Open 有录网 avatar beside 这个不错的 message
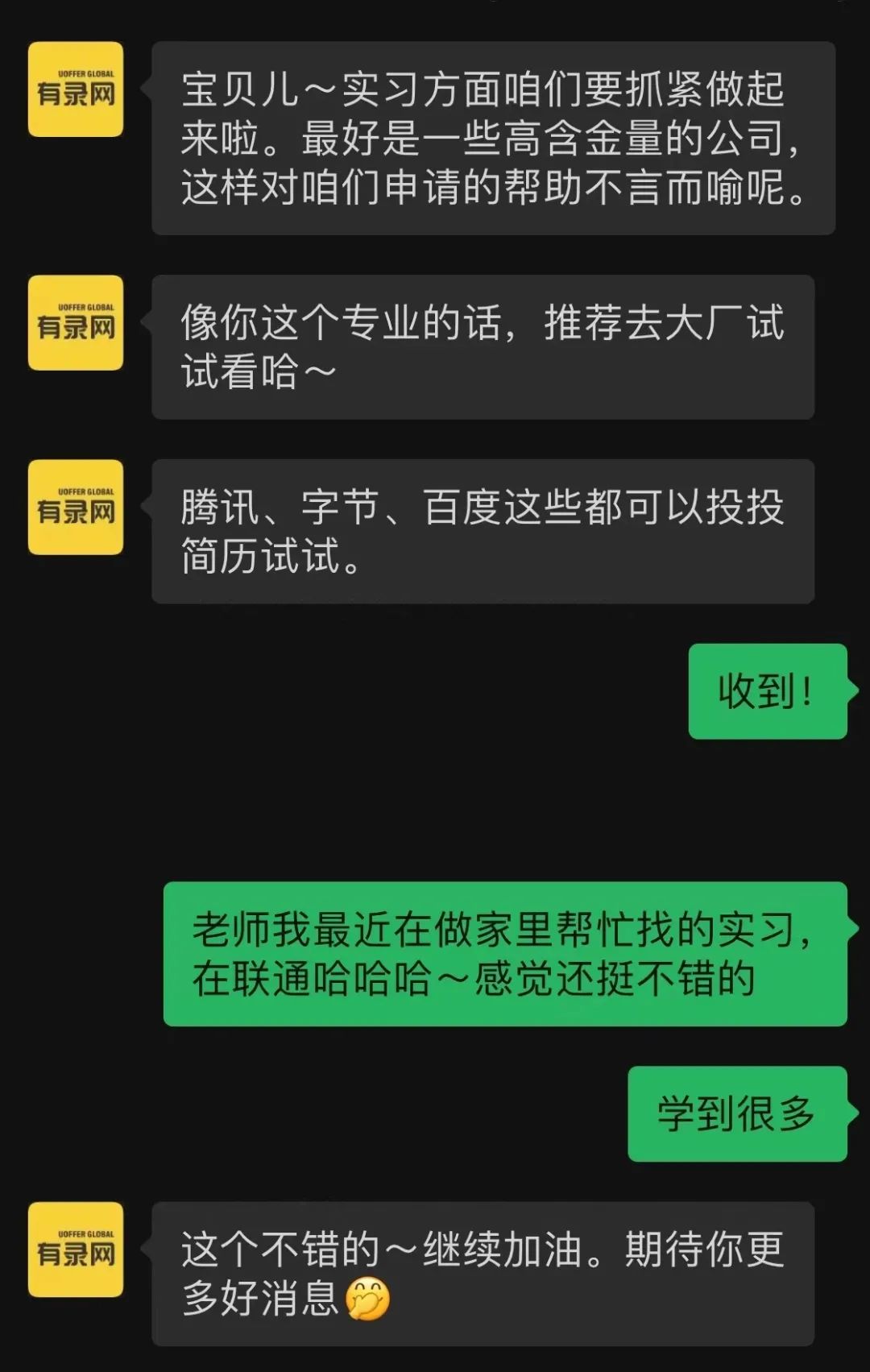 coord(76,1250)
